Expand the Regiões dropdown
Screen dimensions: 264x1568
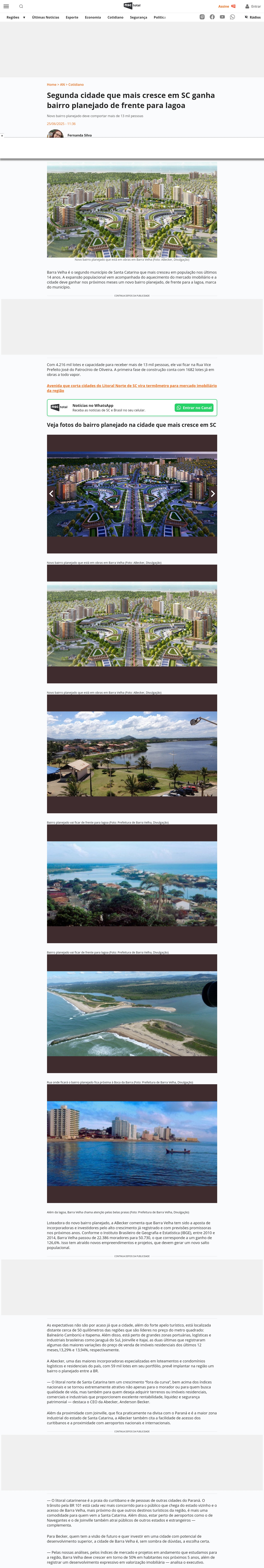pyautogui.click(x=16, y=17)
